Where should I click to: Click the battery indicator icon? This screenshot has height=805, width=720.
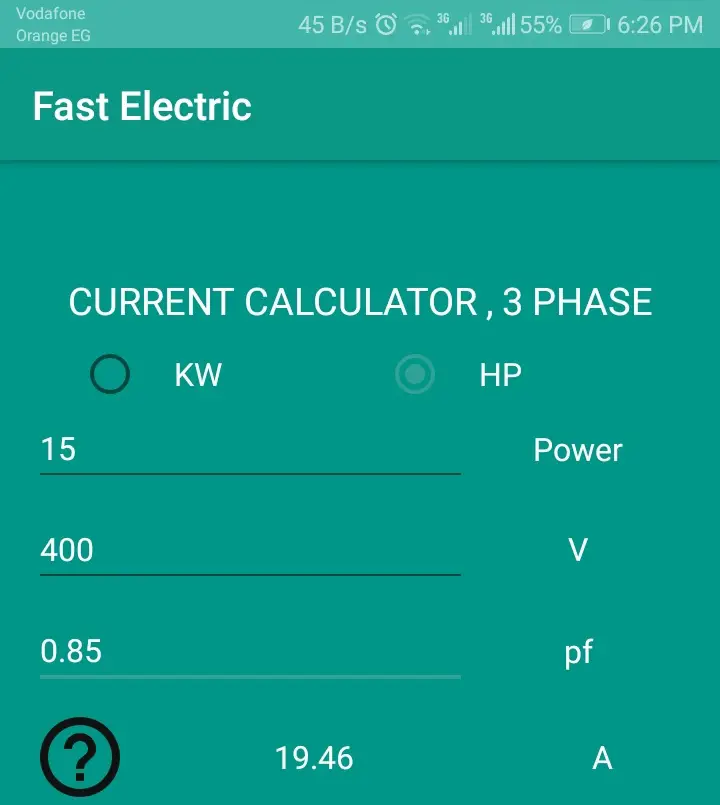[x=588, y=25]
